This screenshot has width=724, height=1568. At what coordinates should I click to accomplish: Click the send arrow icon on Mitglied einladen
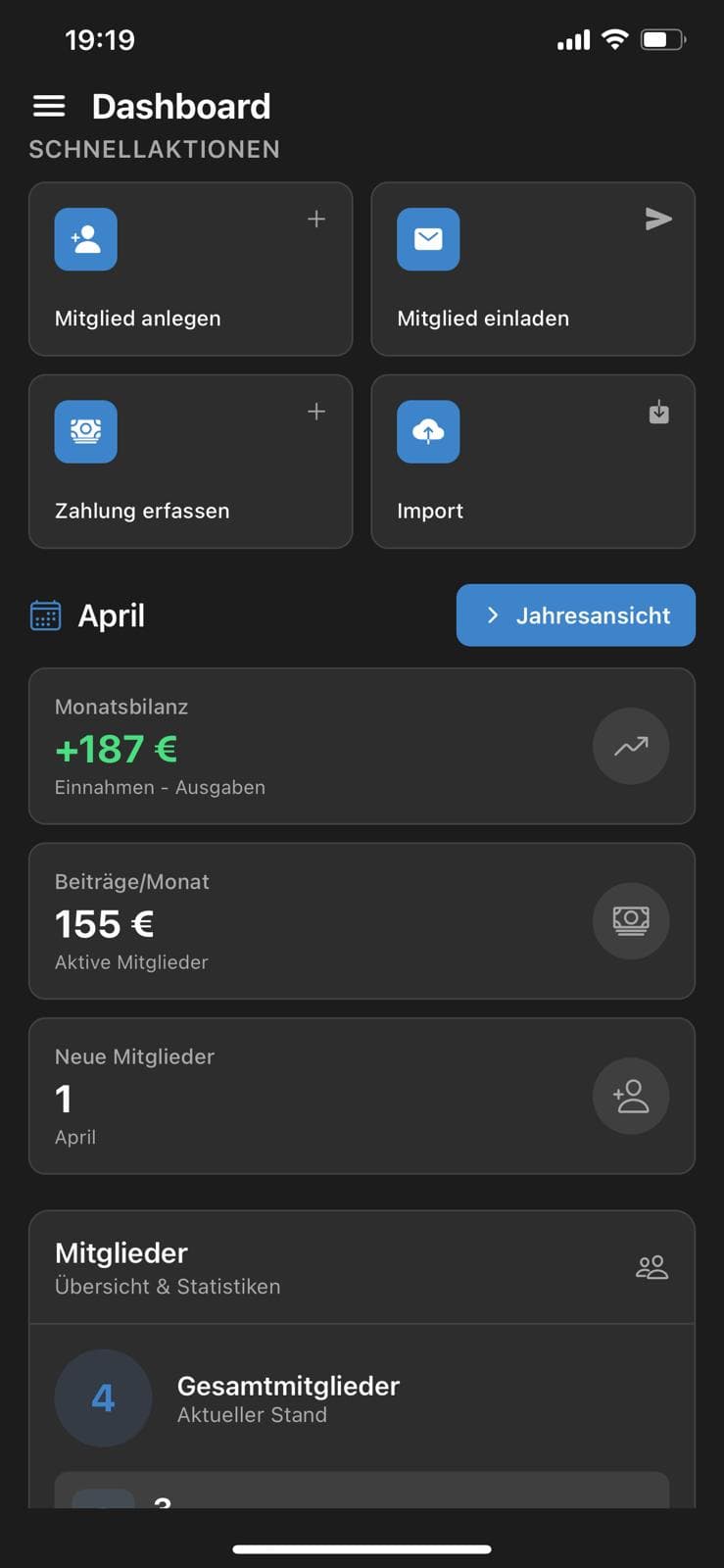[658, 219]
